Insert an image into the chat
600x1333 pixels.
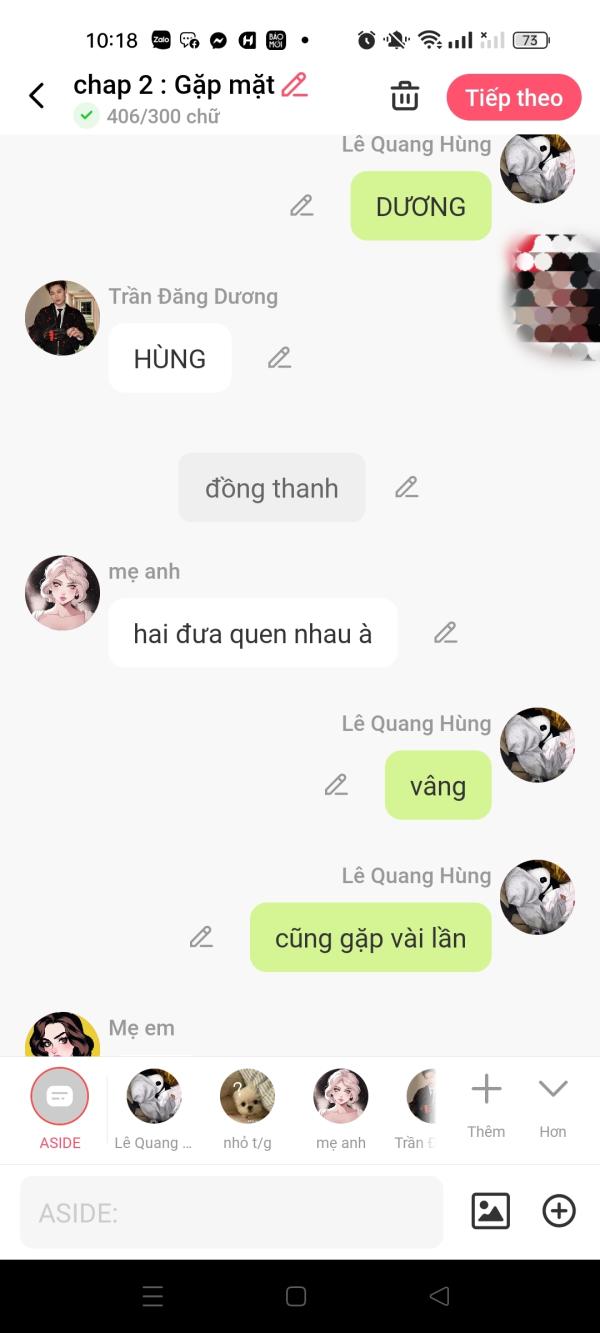coord(490,1211)
